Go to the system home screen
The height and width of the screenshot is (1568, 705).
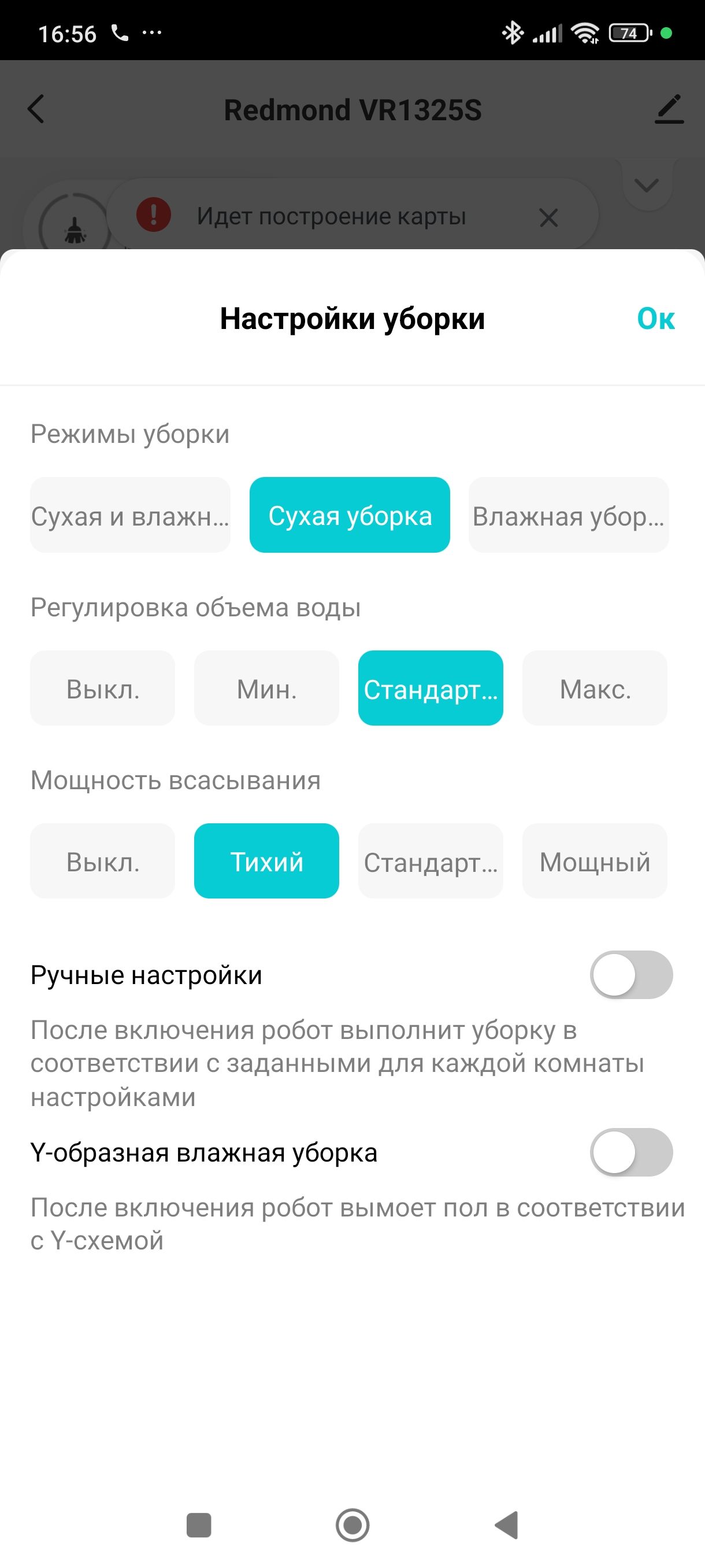point(352,1525)
